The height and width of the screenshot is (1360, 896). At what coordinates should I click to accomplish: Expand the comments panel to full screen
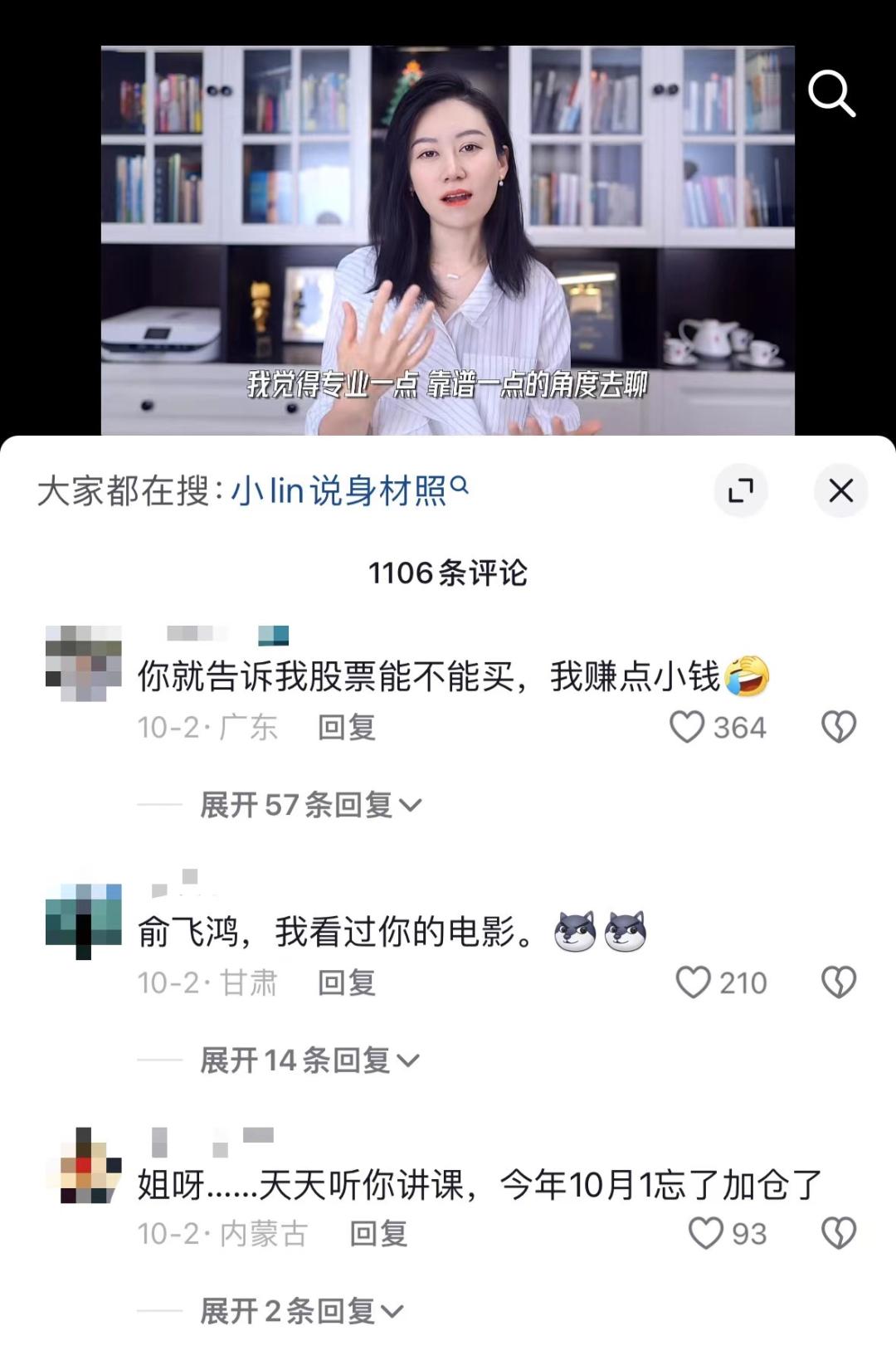tap(740, 490)
